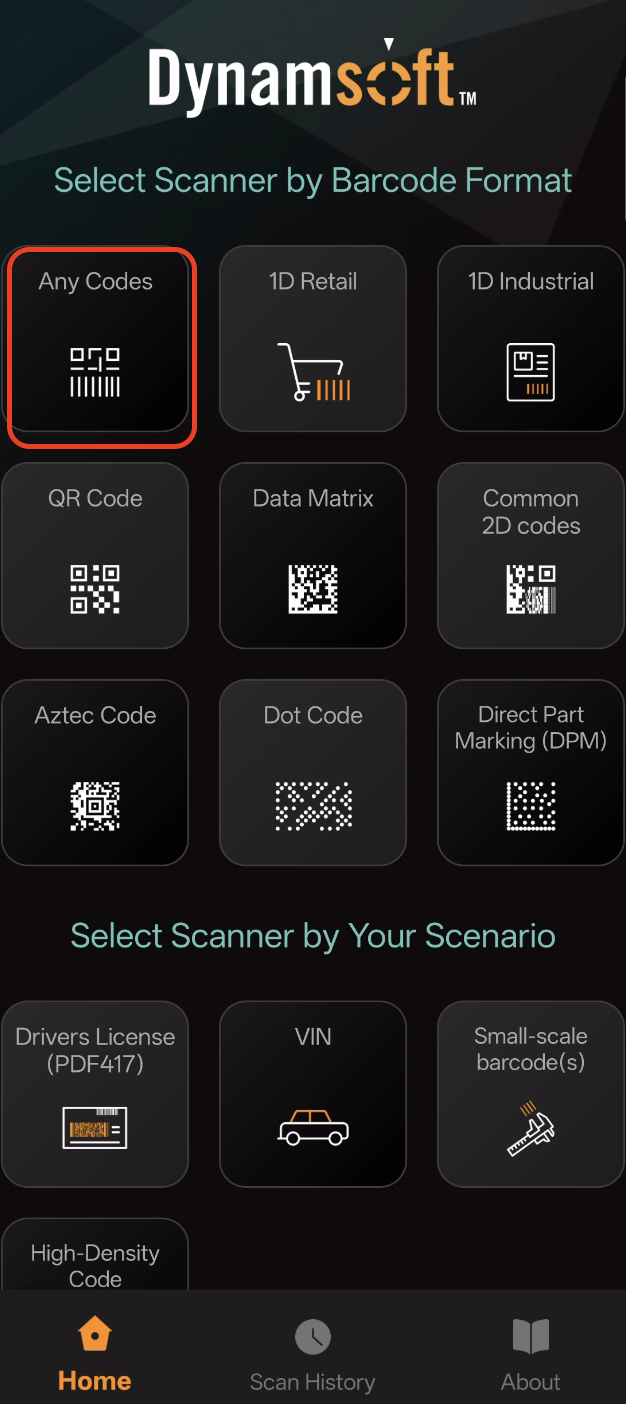Screen dimensions: 626x1404
Task: Open Drivers License (PDF417) scanner
Action: (96, 1094)
